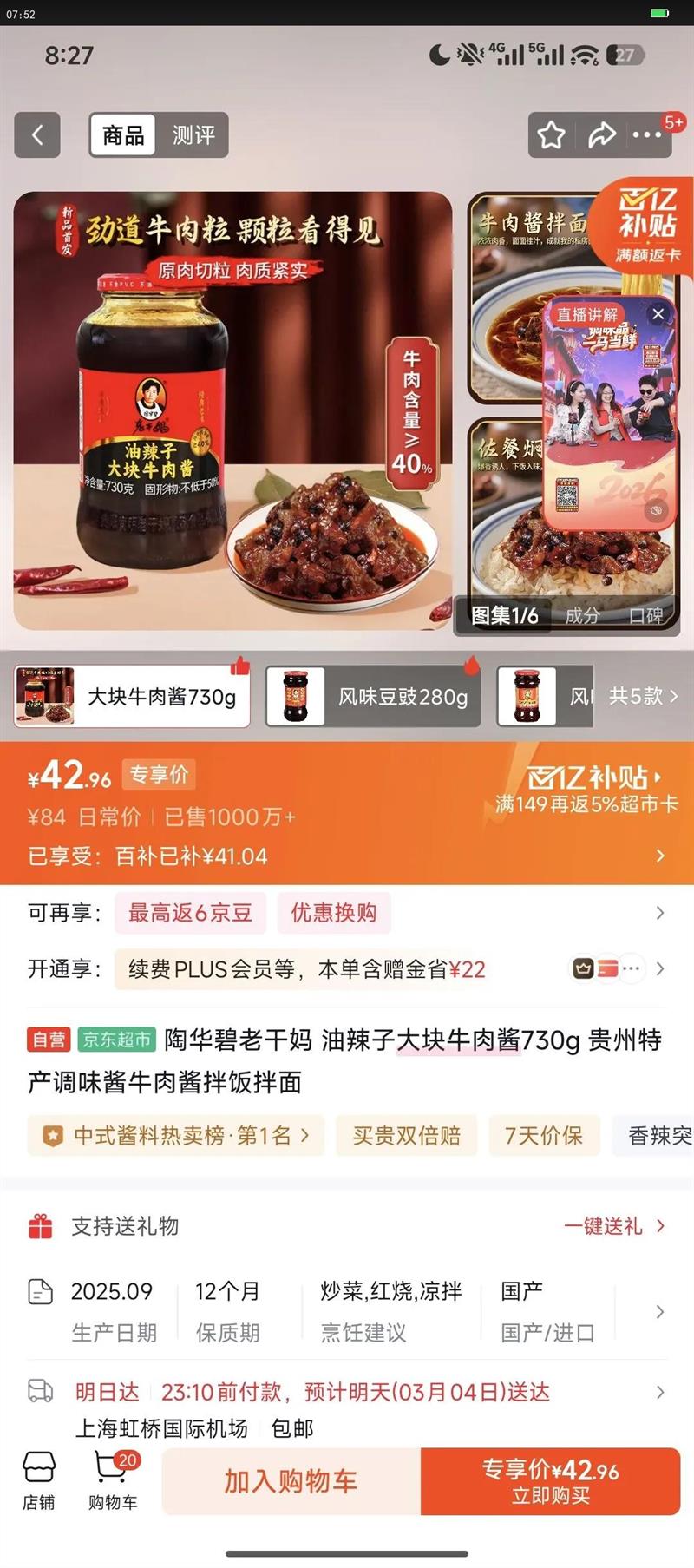Expand product specs row with 生产日期
The width and height of the screenshot is (694, 1568).
659,1311
